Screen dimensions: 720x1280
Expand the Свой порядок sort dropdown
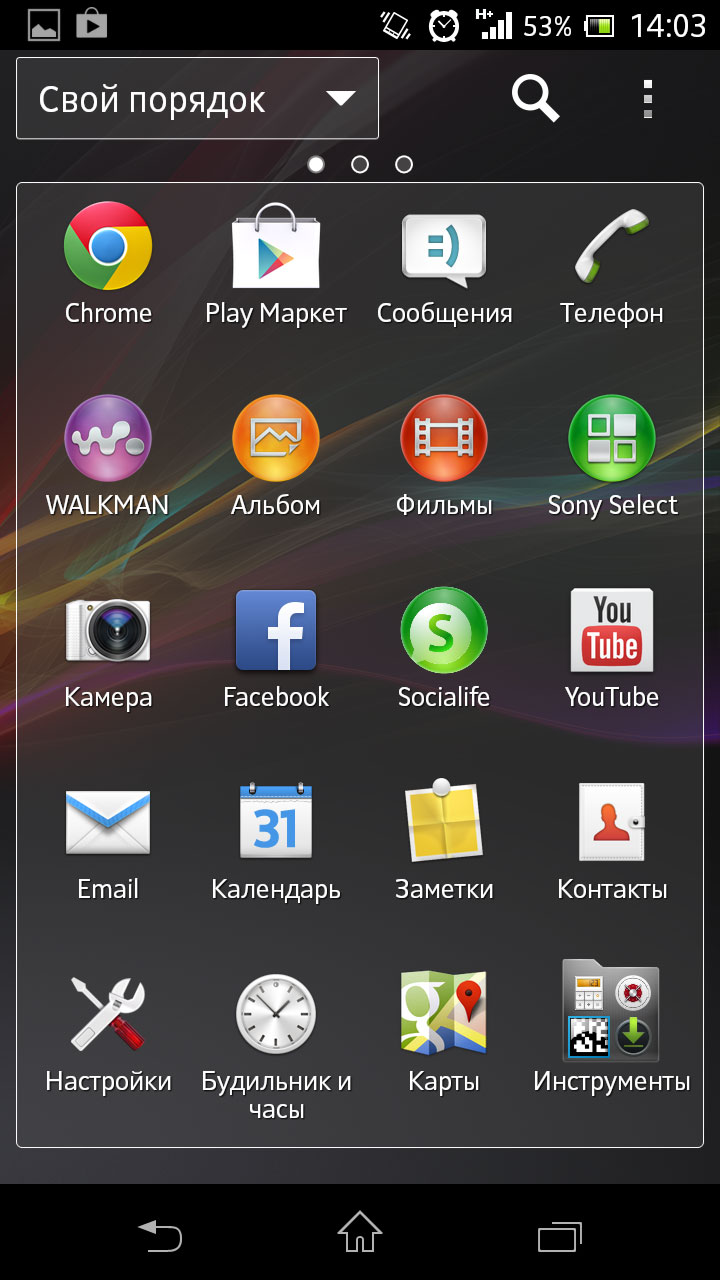197,98
